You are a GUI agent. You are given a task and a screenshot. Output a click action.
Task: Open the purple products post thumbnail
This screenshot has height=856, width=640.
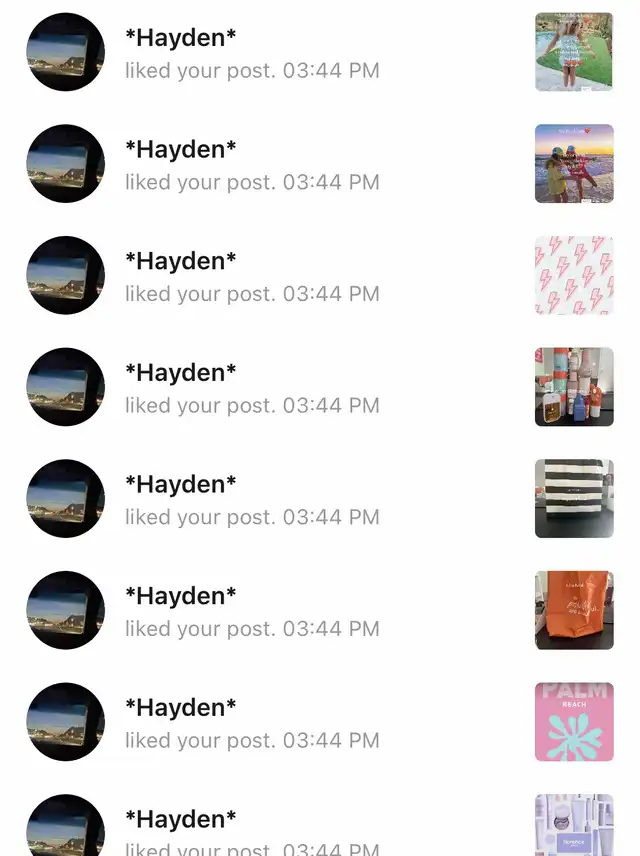(574, 826)
